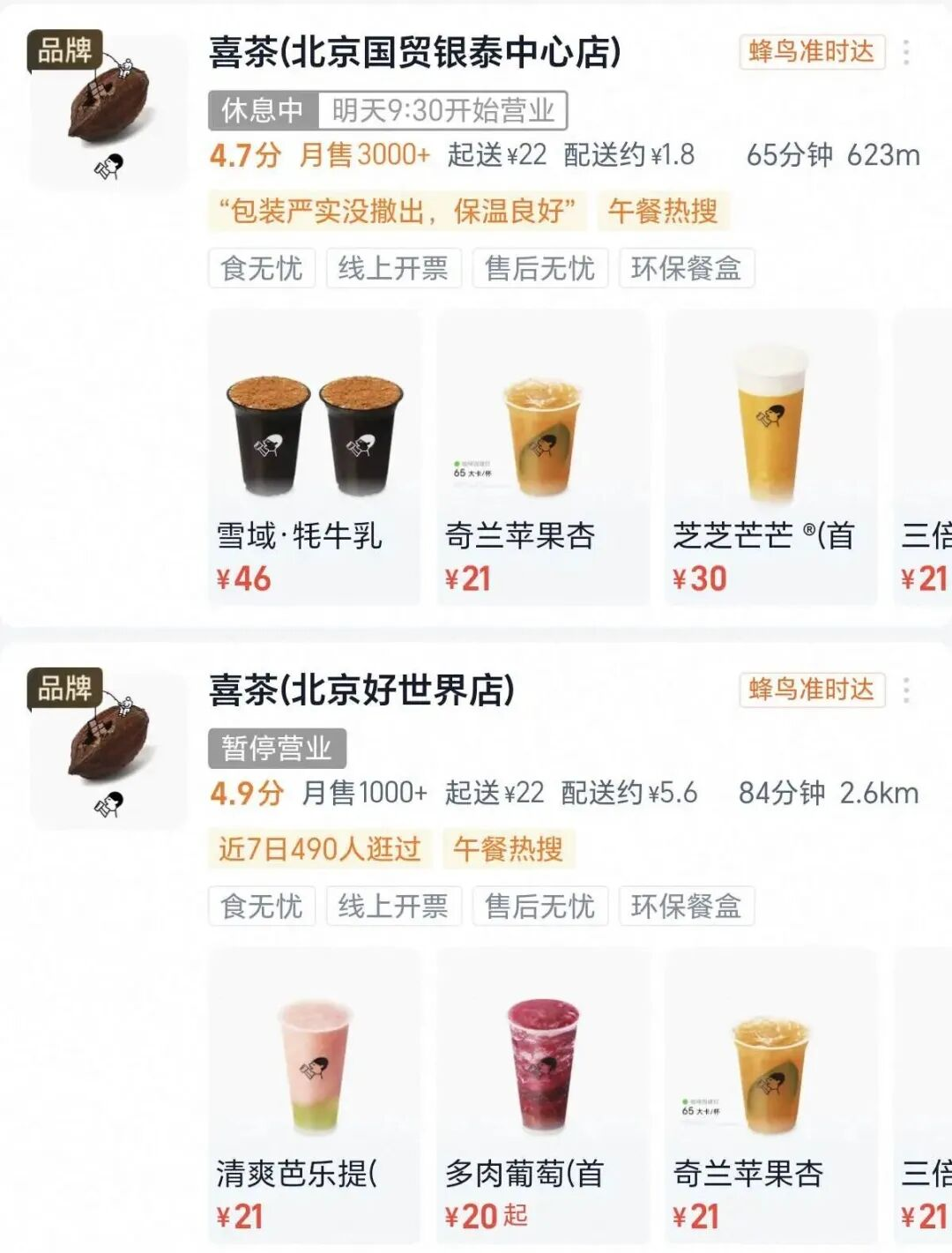This screenshot has height=1253, width=952.
Task: View the 多肉葡萄 product priced ¥20起
Action: pos(542,1095)
